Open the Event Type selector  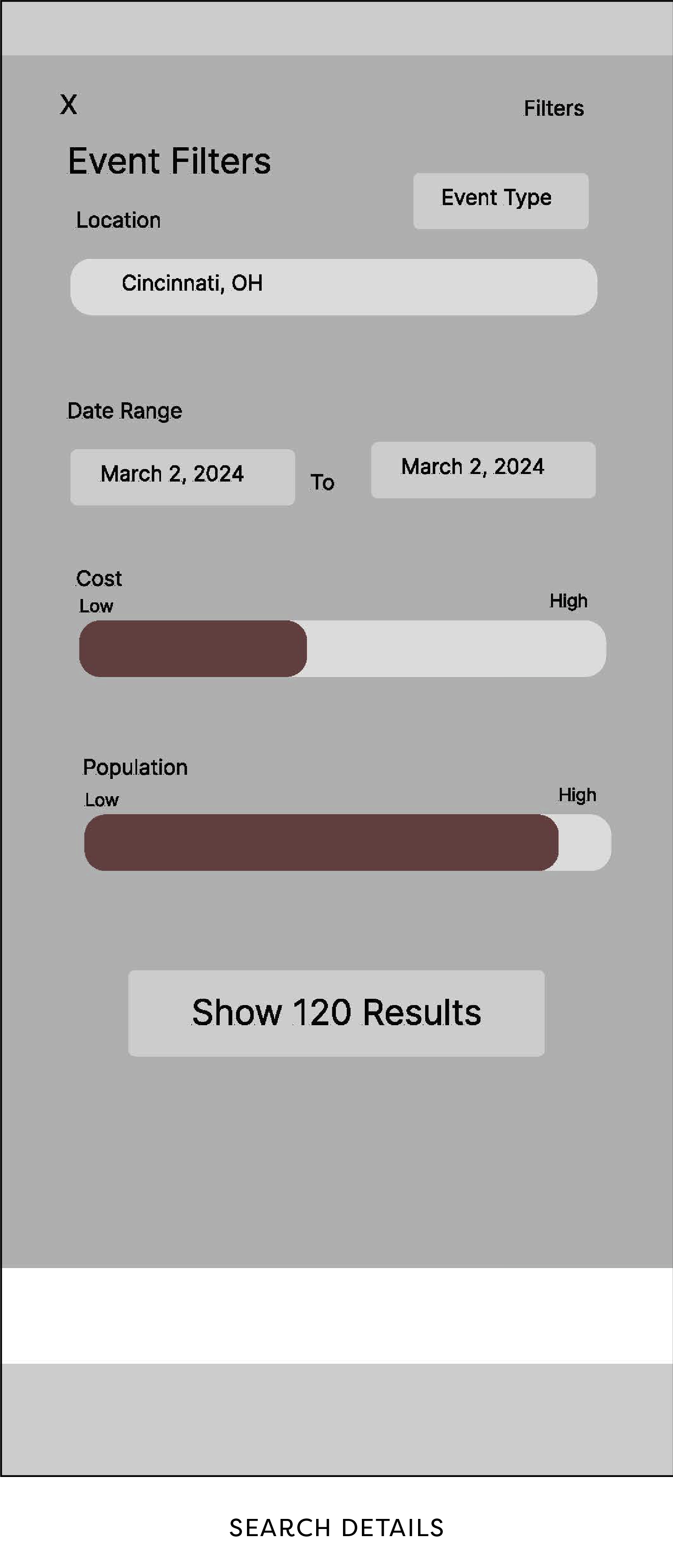[500, 201]
